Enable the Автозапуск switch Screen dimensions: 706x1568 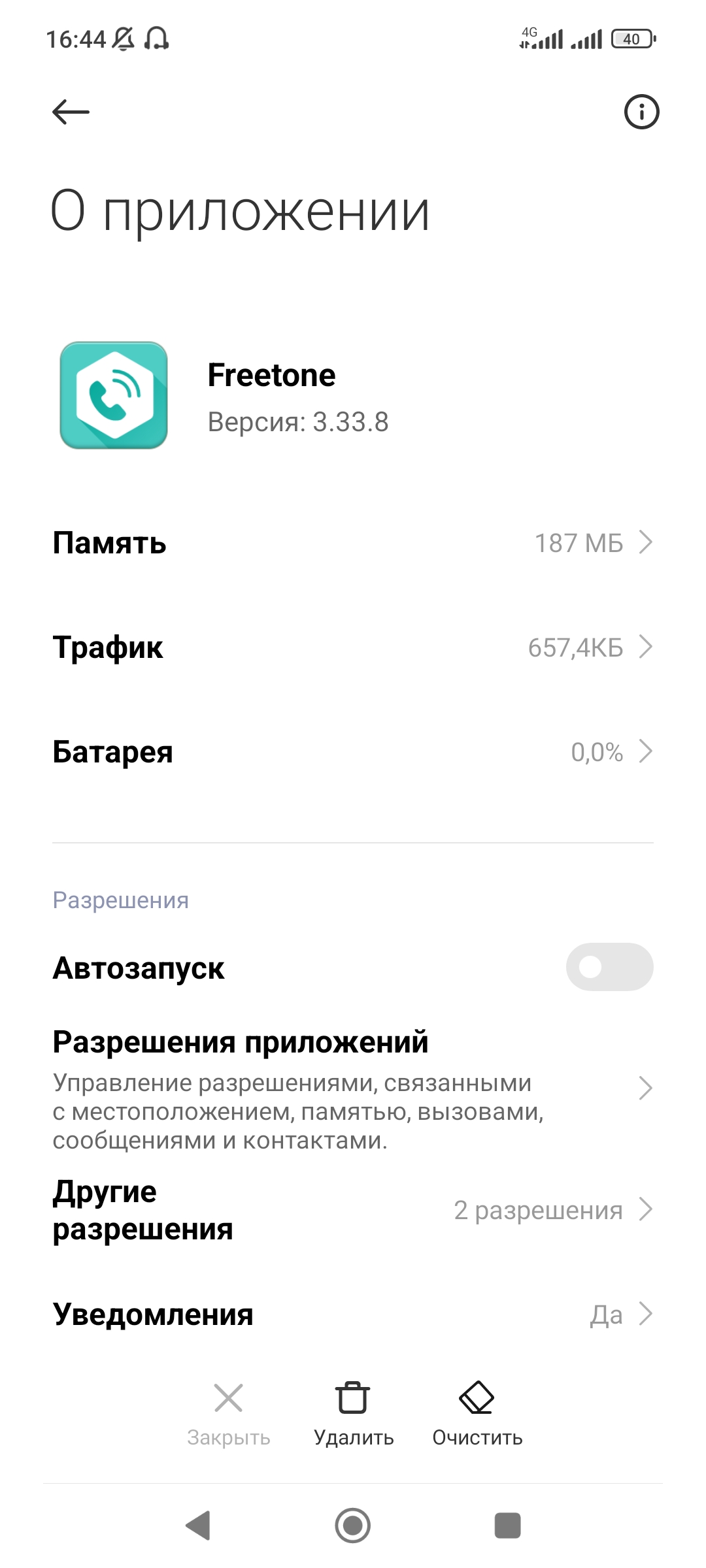click(609, 967)
